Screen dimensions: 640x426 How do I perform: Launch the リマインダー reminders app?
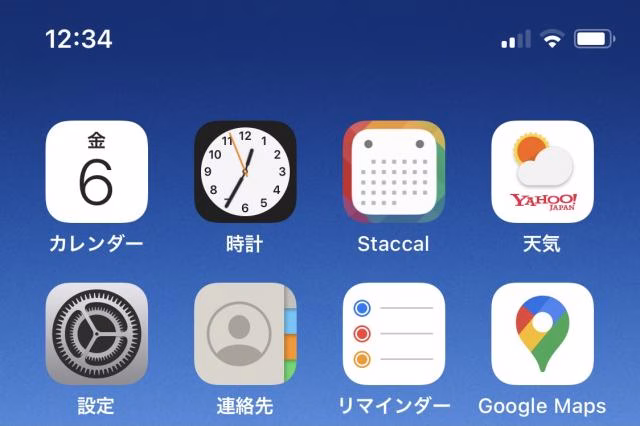[x=393, y=334]
